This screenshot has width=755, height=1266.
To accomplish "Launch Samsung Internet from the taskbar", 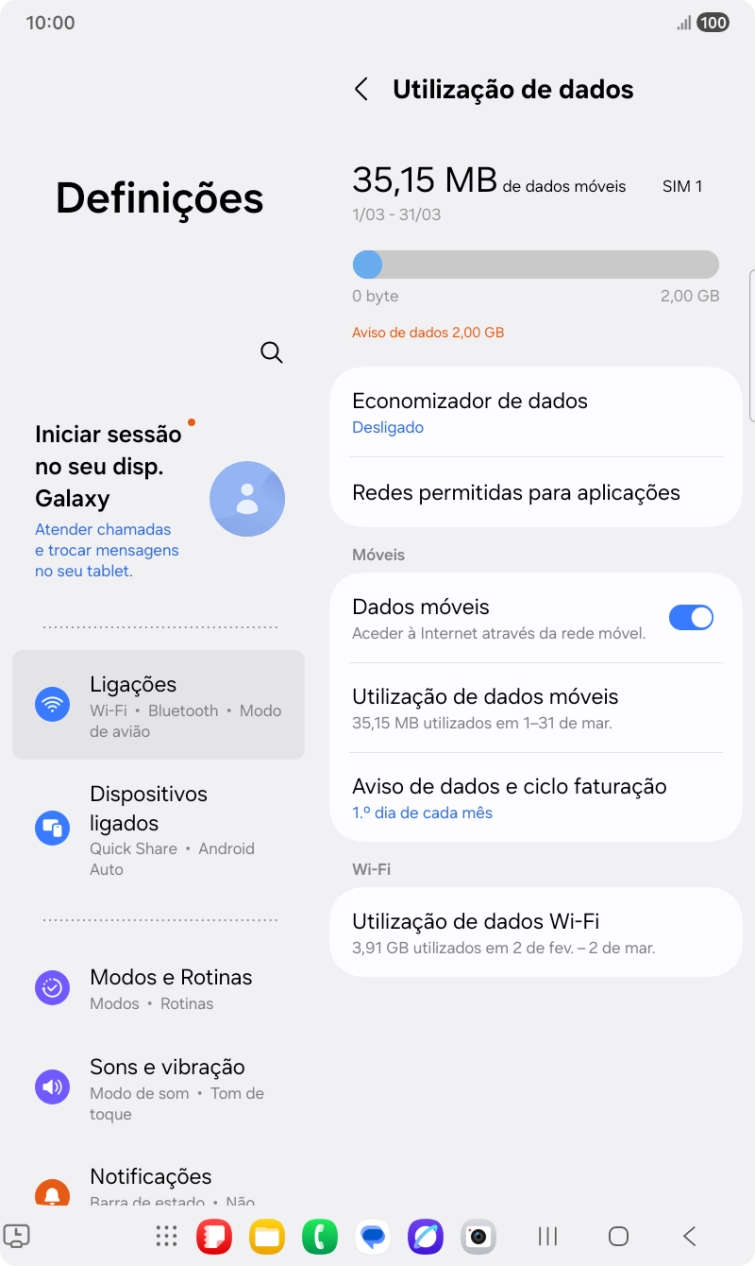I will tap(424, 1237).
